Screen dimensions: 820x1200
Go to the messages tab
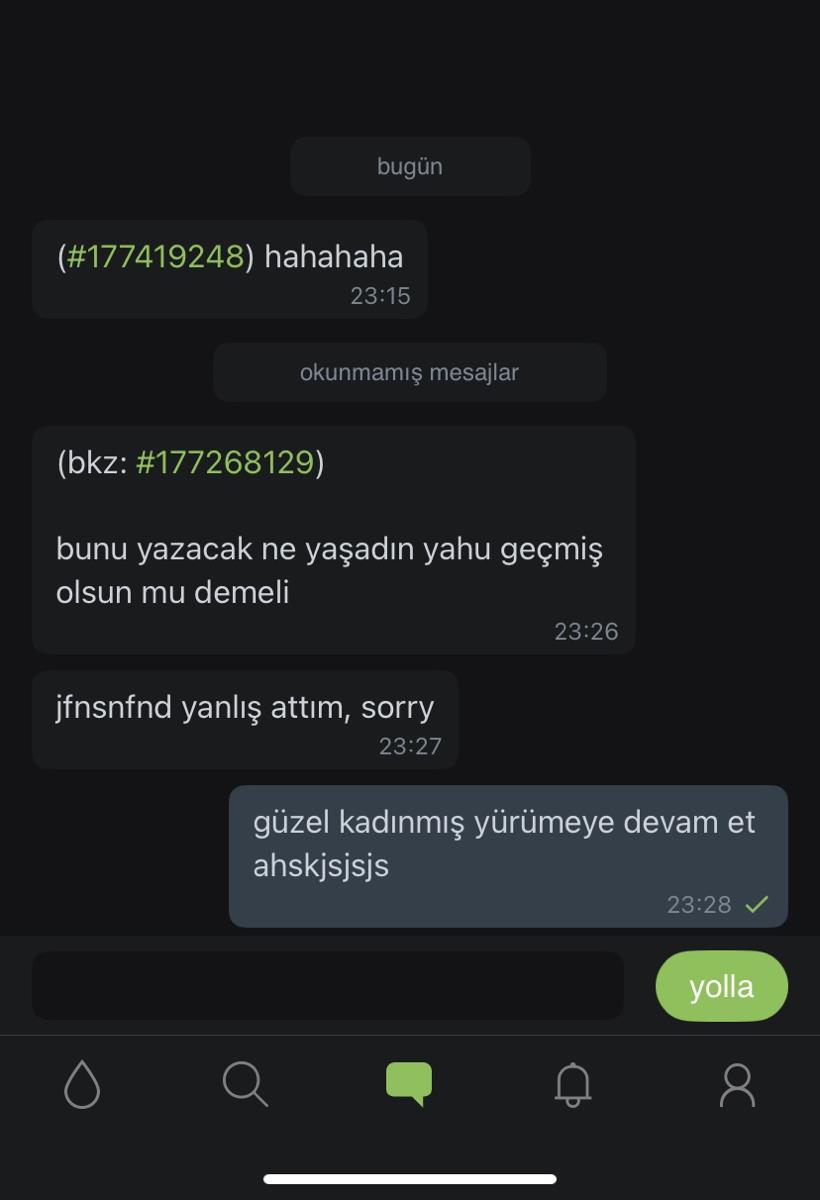[409, 1084]
